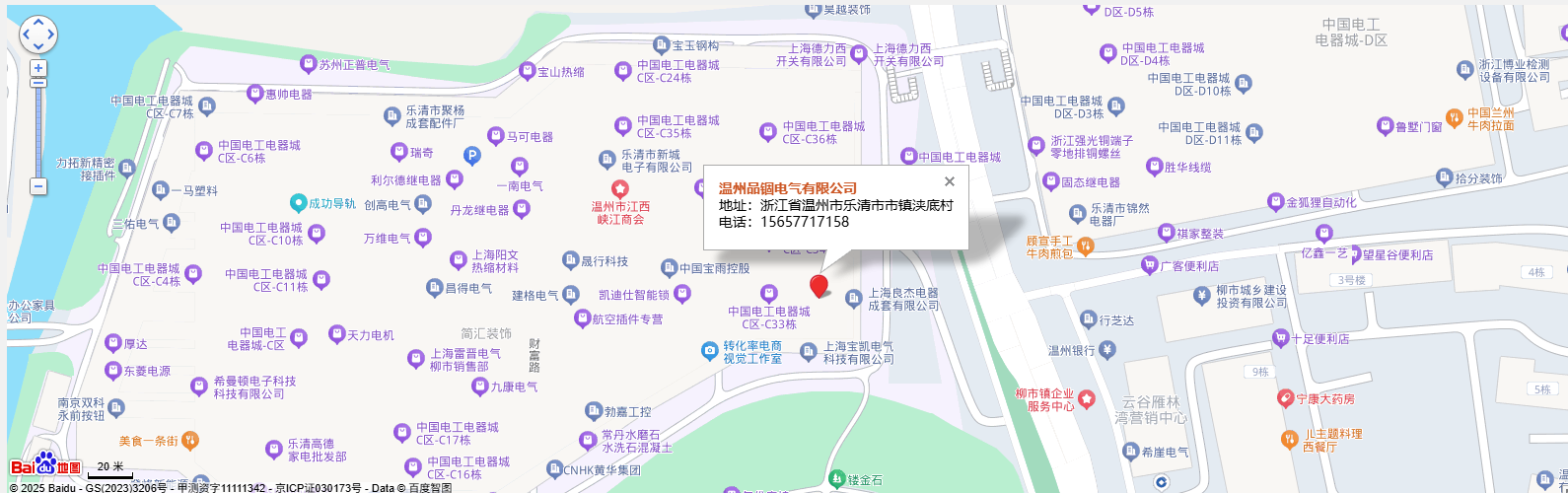Pan the map up with the top arrow

(x=38, y=23)
